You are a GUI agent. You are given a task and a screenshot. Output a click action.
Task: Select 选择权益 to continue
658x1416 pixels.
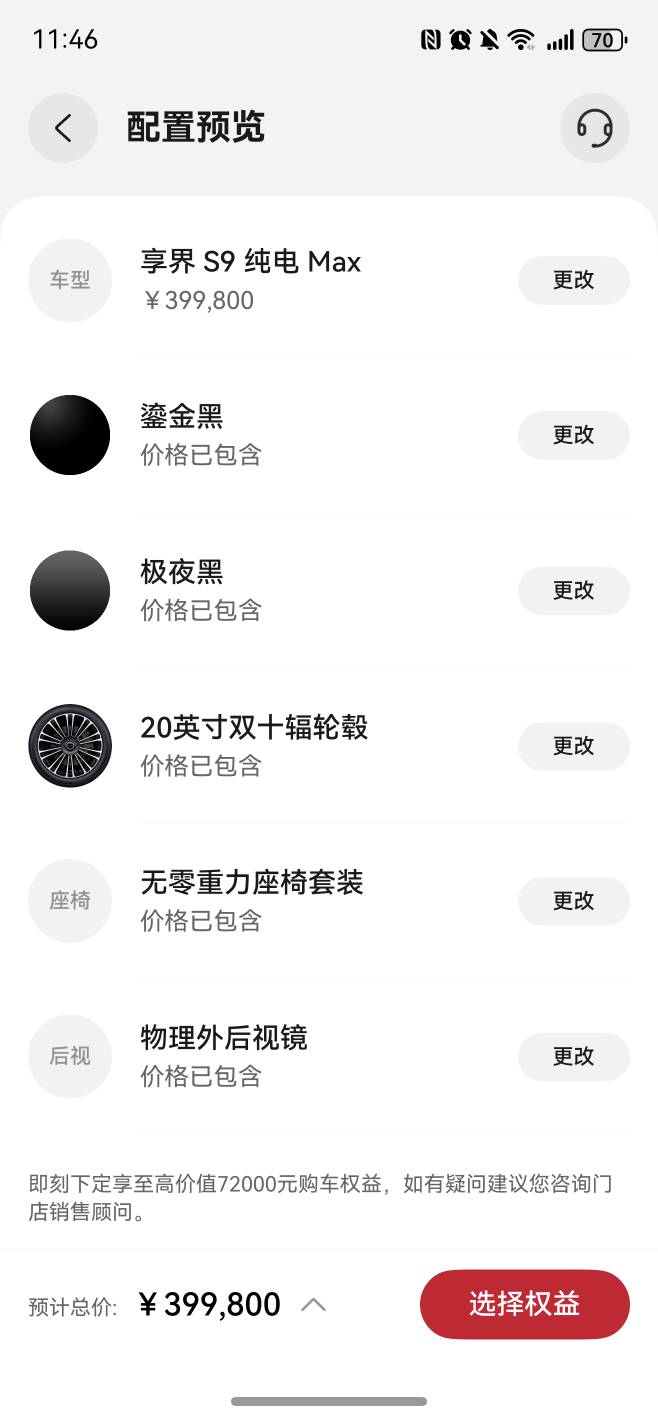tap(524, 1304)
